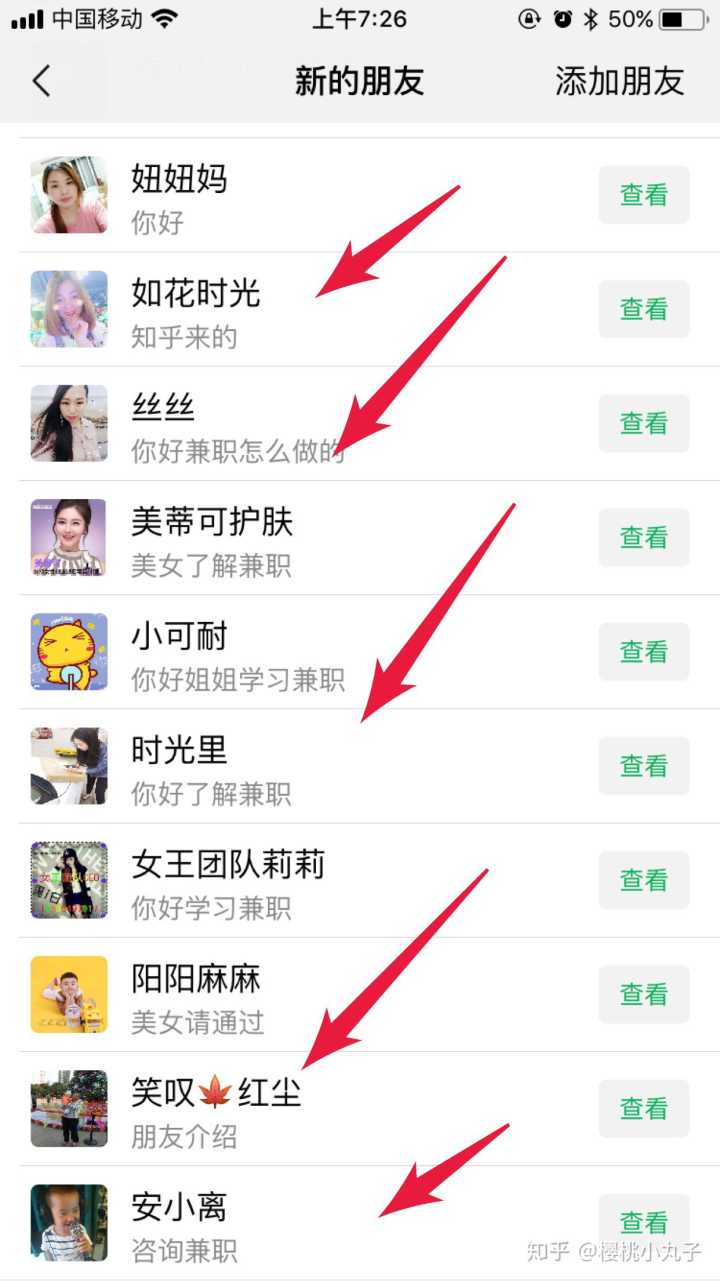Image resolution: width=720 pixels, height=1281 pixels.
Task: Tap 查看 next to 妞妞妈
Action: (x=643, y=195)
